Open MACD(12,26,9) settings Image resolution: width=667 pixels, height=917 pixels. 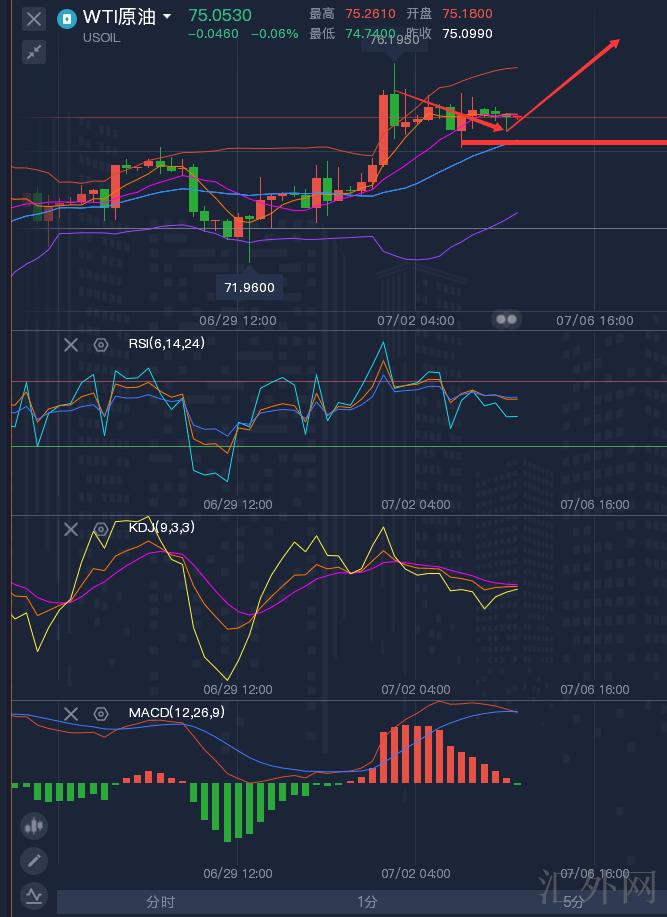[100, 713]
